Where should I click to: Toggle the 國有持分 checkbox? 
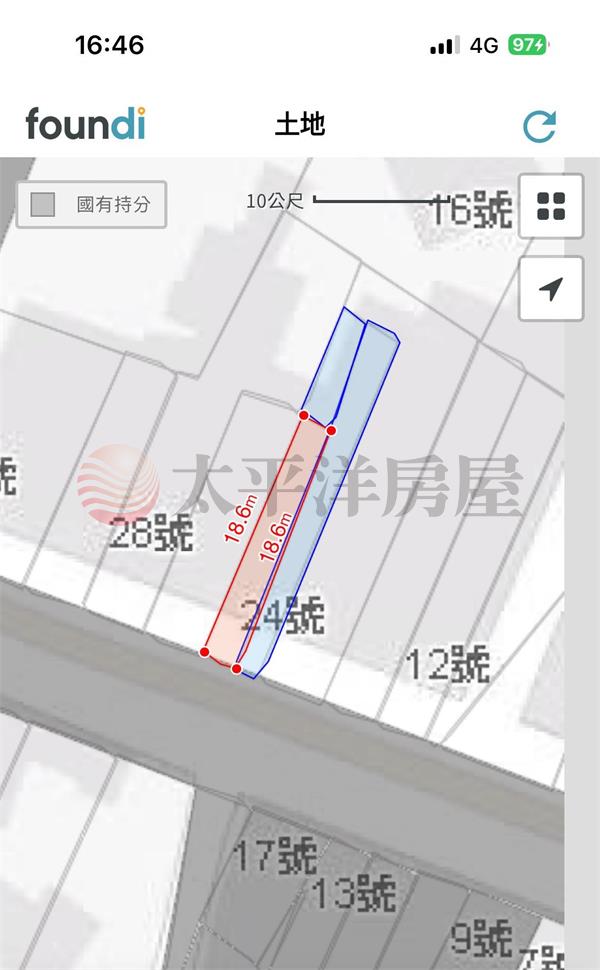point(43,205)
